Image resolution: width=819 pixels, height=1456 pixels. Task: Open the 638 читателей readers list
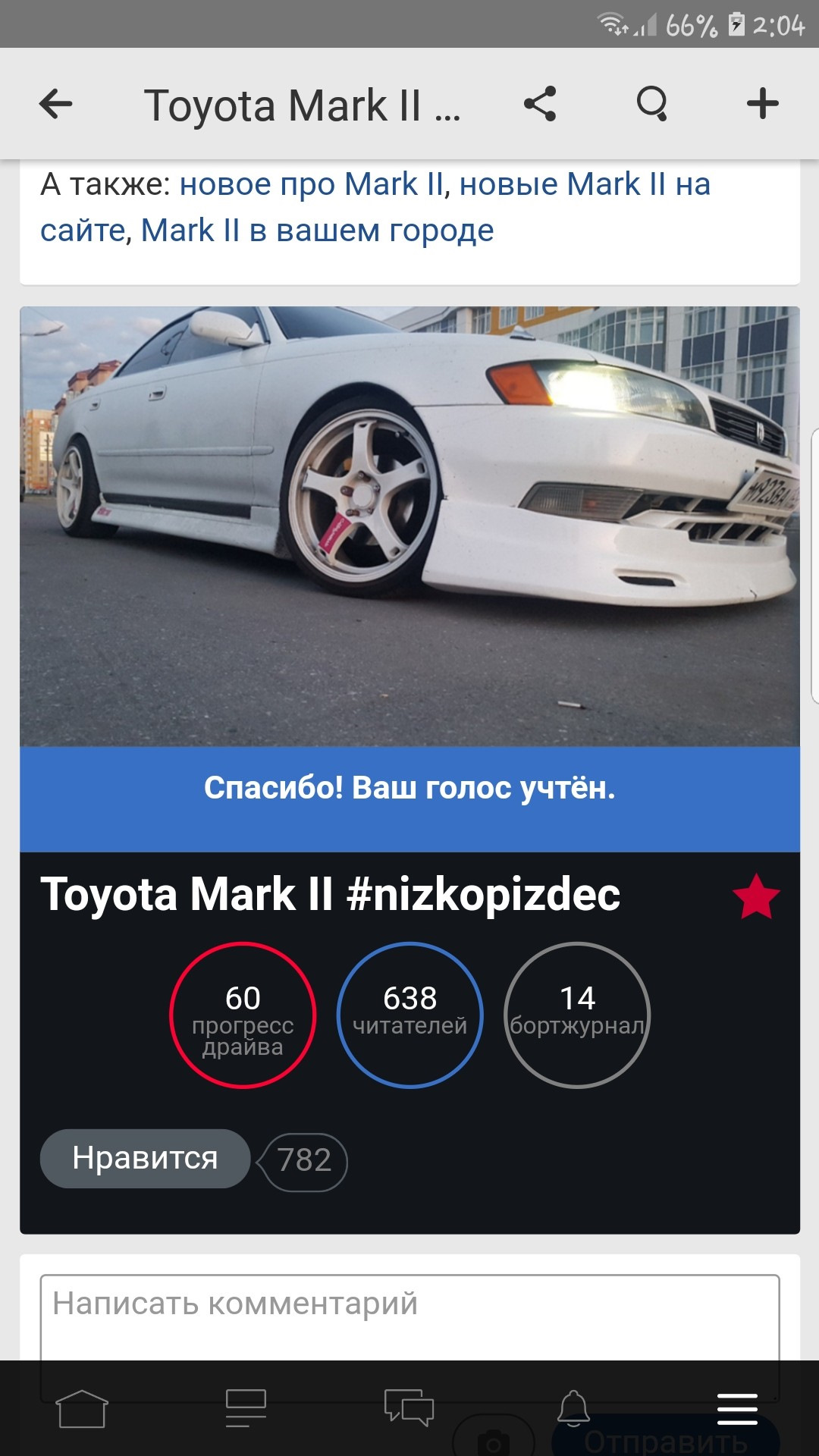pos(409,1015)
